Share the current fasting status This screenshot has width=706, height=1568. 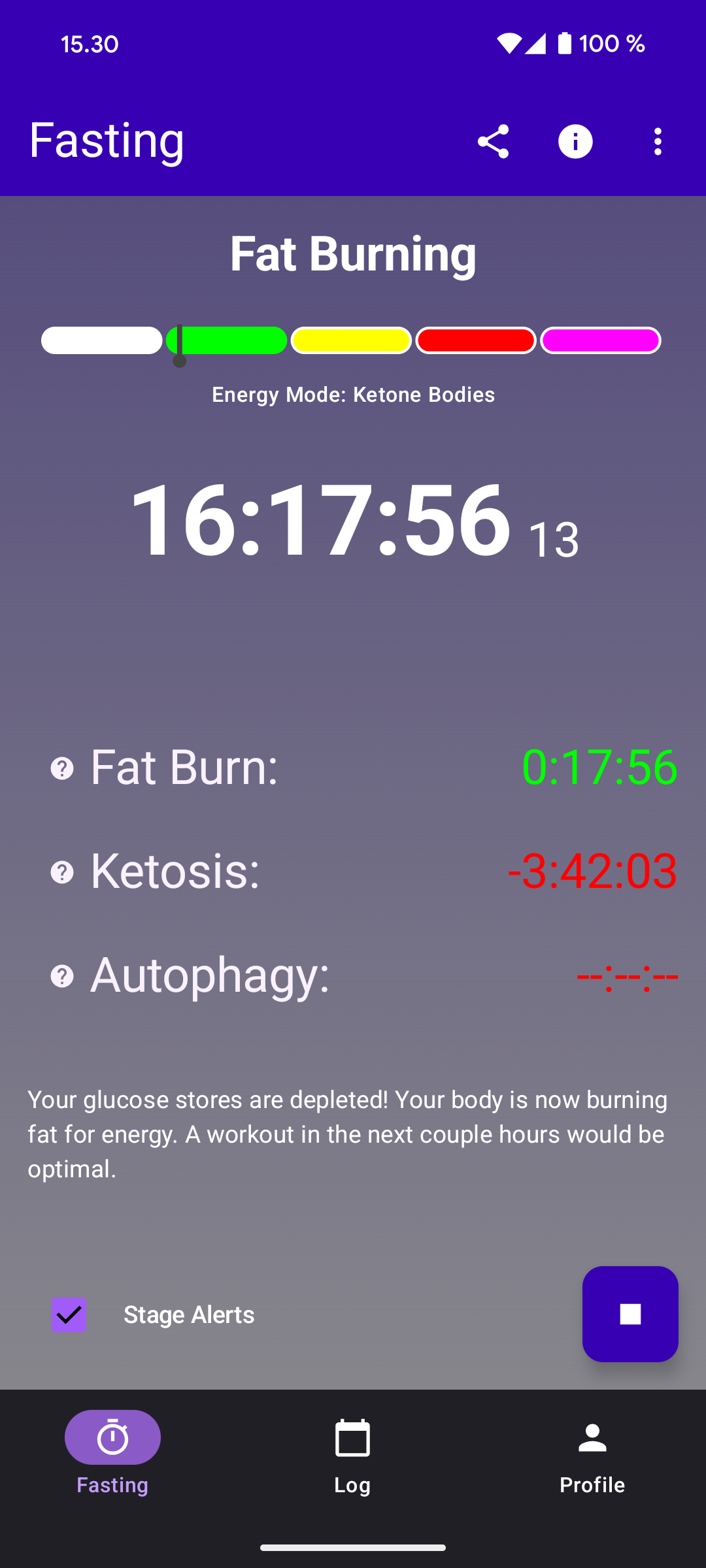click(x=493, y=142)
